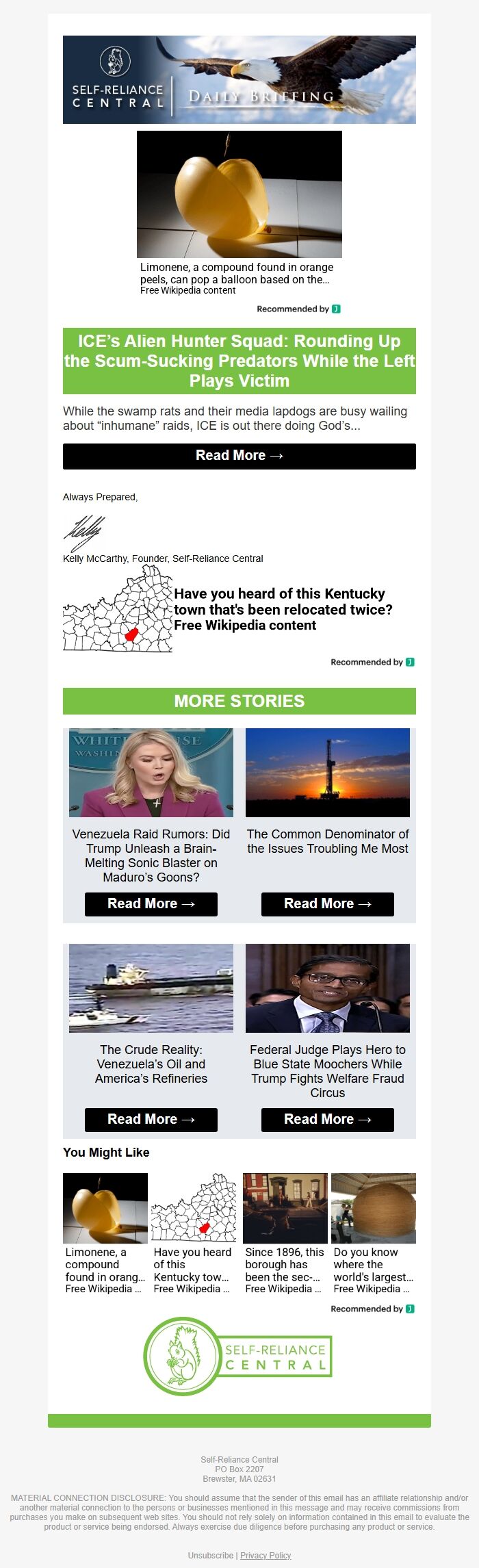Screen dimensions: 479x1568
Task: Open the Kentucky town relocated twice article
Action: tap(283, 609)
